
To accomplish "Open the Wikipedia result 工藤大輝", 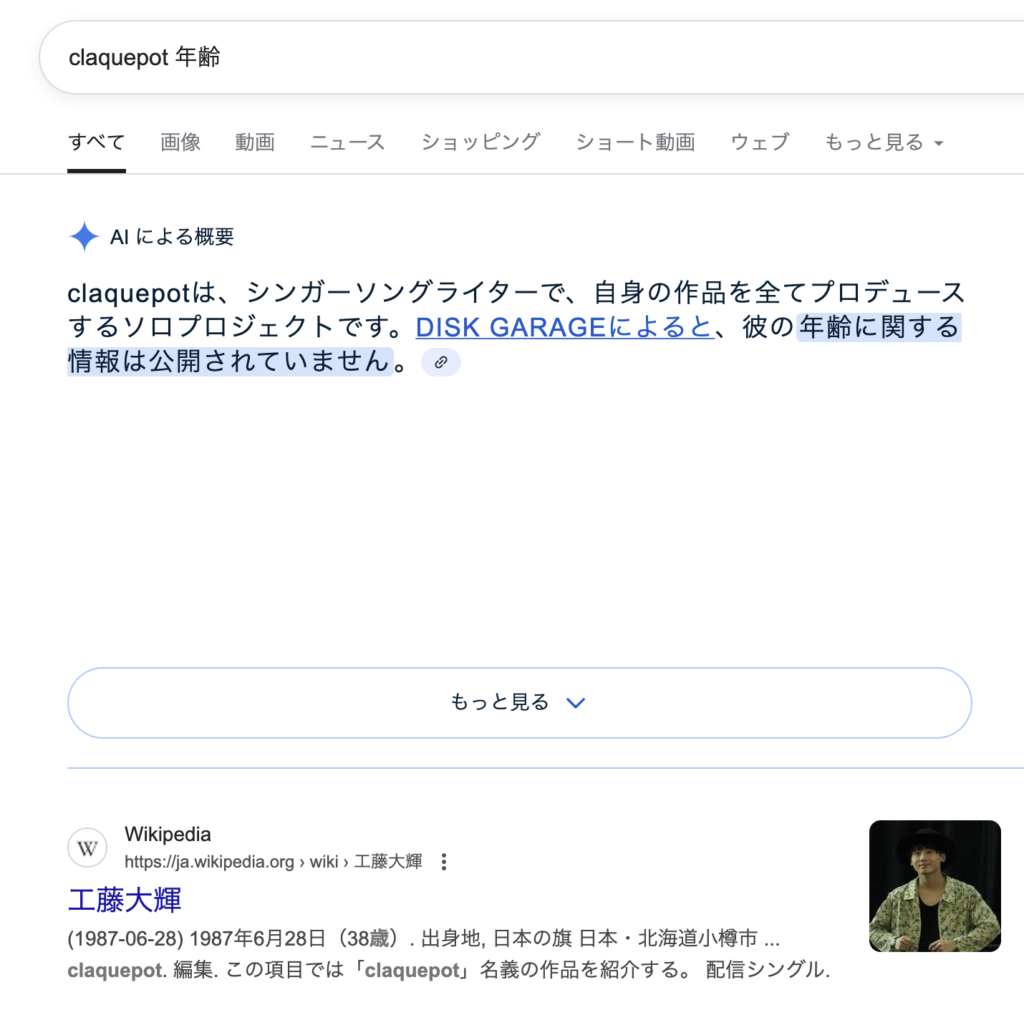I will coord(125,898).
